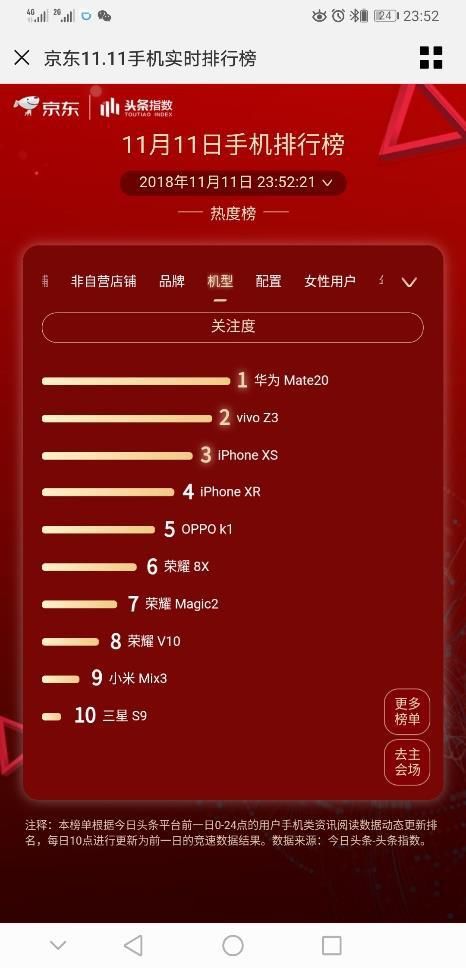The height and width of the screenshot is (968, 466).
Task: Switch to the 非自营店铺 tab
Action: click(104, 282)
